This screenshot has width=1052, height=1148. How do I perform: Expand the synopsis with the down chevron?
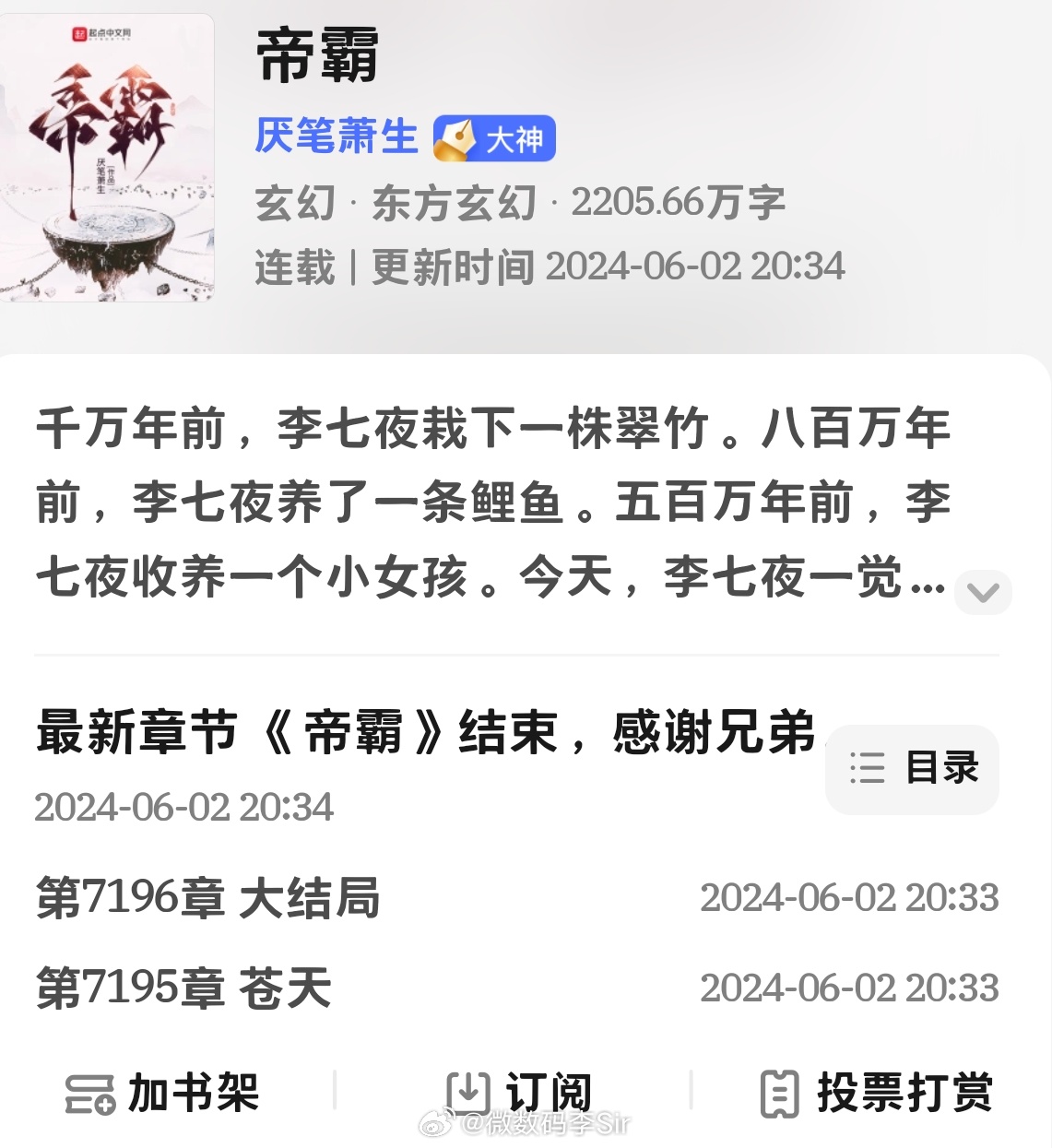coord(982,593)
